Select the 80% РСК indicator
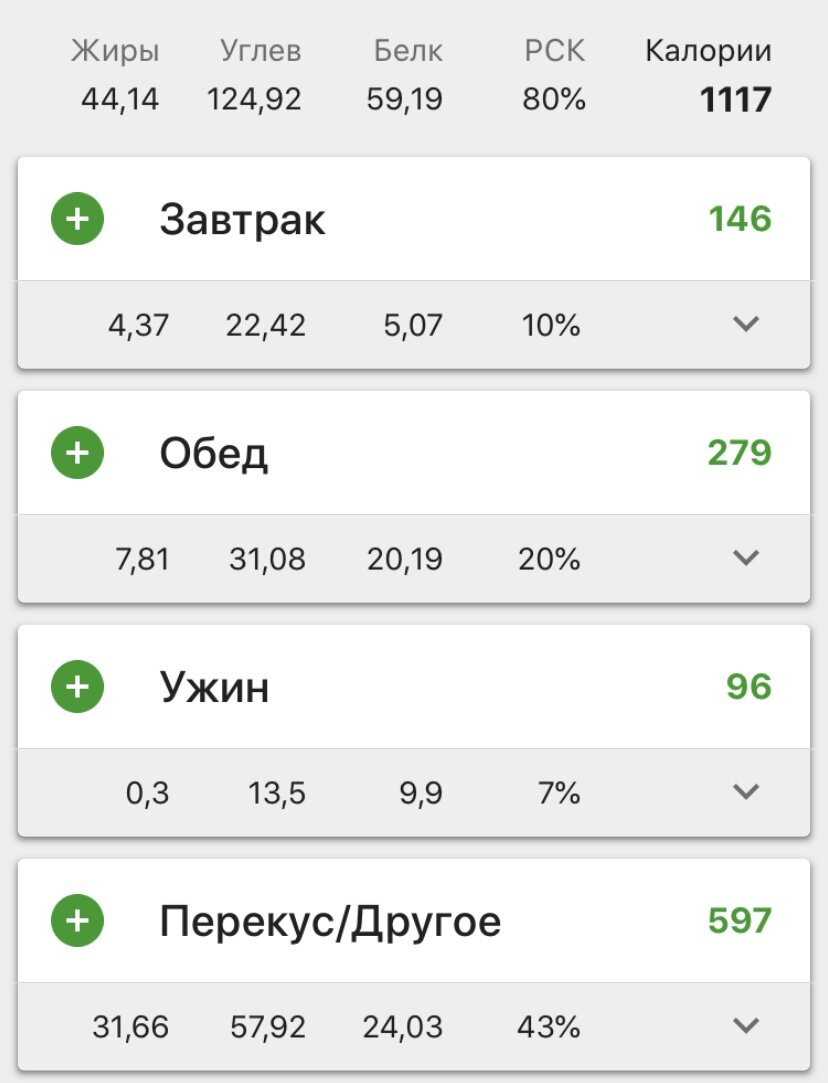The width and height of the screenshot is (828, 1083). pos(552,98)
